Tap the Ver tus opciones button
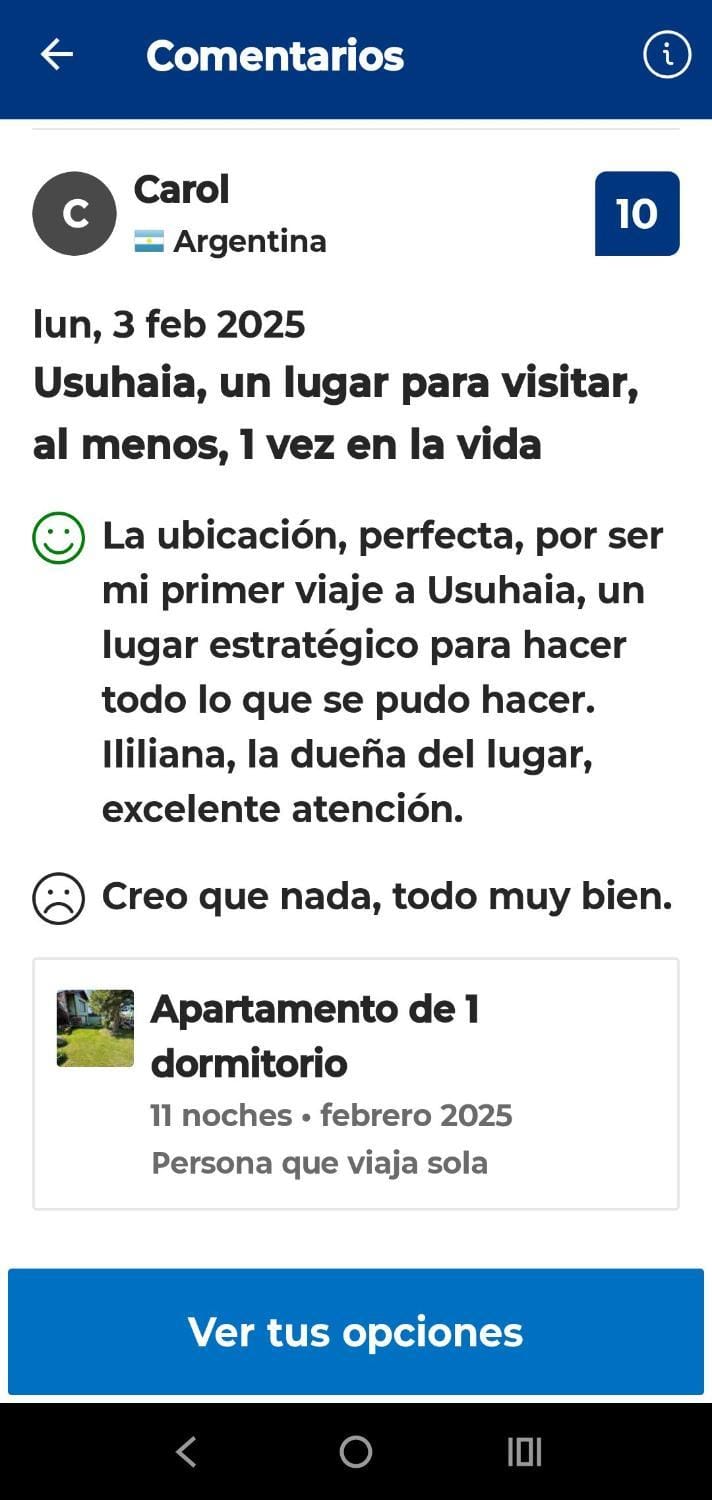This screenshot has width=712, height=1500. pos(356,1331)
